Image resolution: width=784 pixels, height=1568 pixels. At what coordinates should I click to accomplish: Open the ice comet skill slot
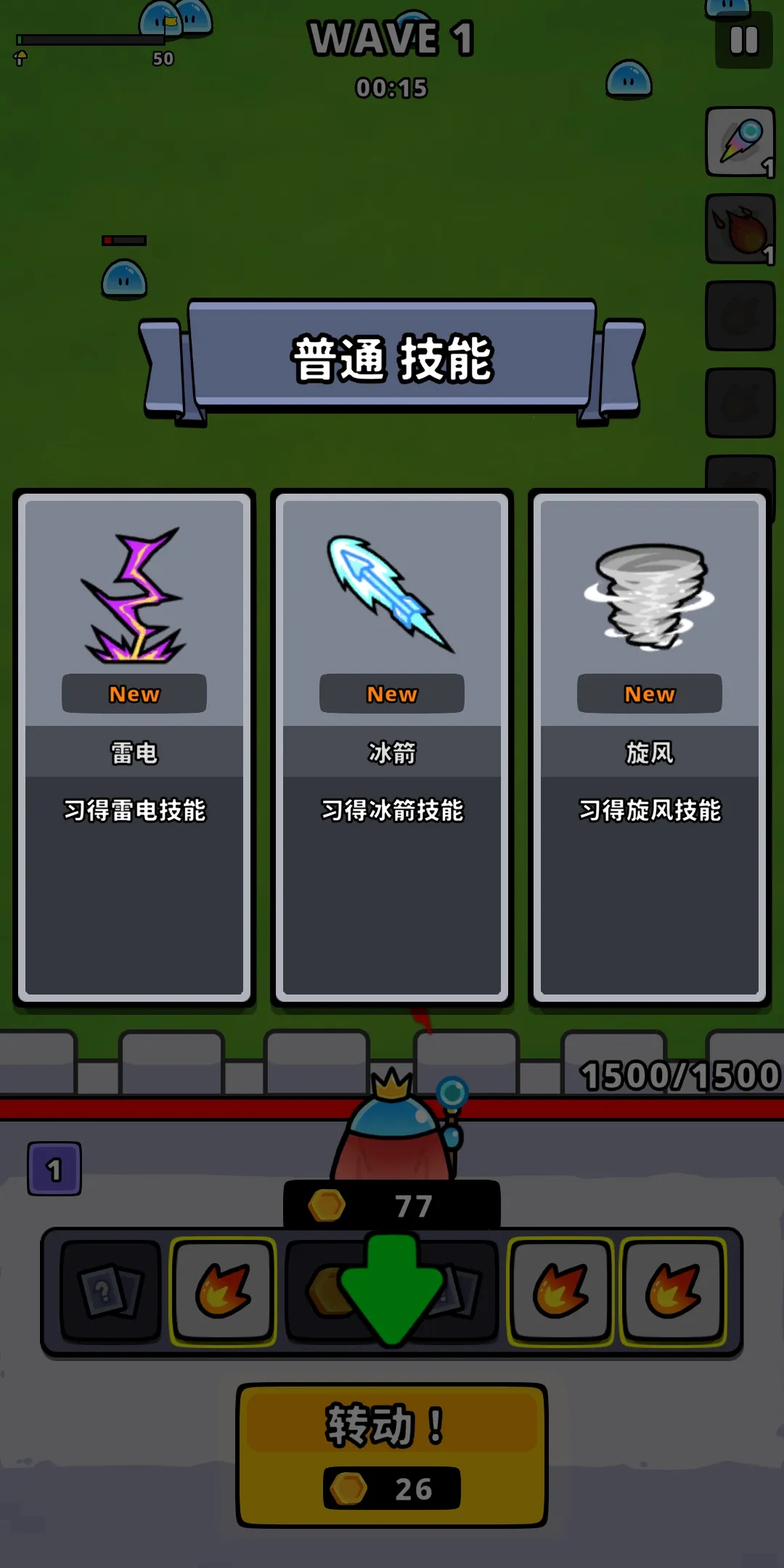[740, 142]
